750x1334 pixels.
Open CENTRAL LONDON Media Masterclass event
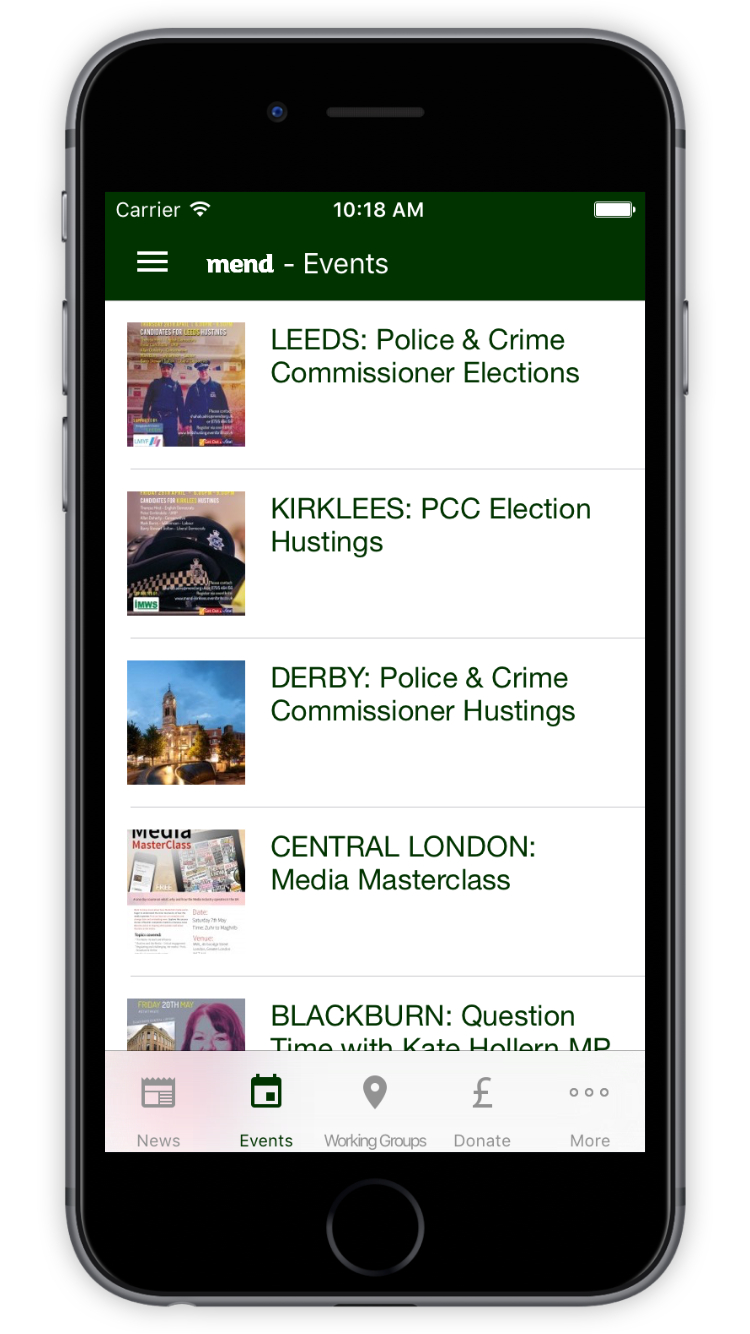coord(403,864)
